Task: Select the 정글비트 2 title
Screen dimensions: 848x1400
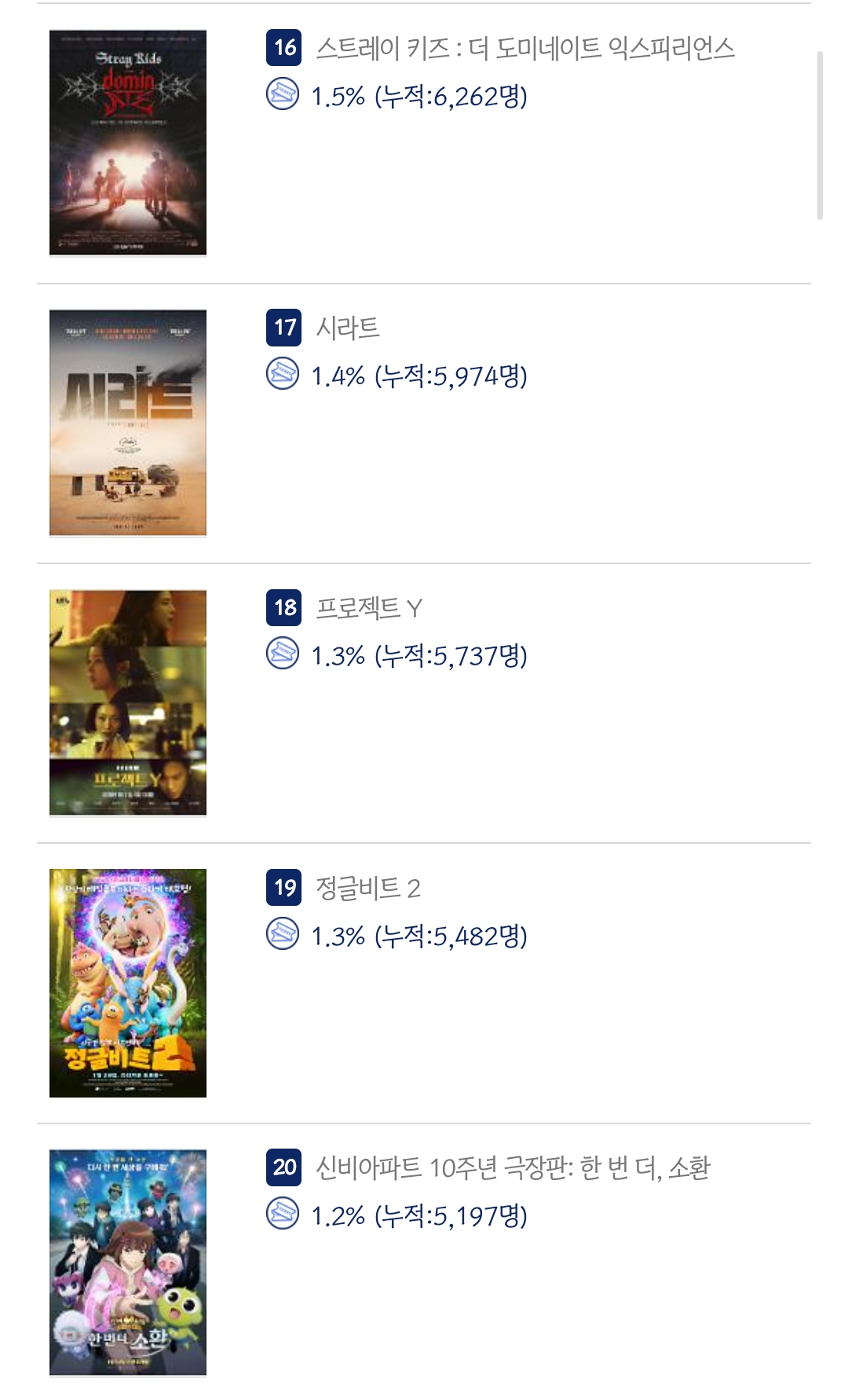Action: point(367,888)
